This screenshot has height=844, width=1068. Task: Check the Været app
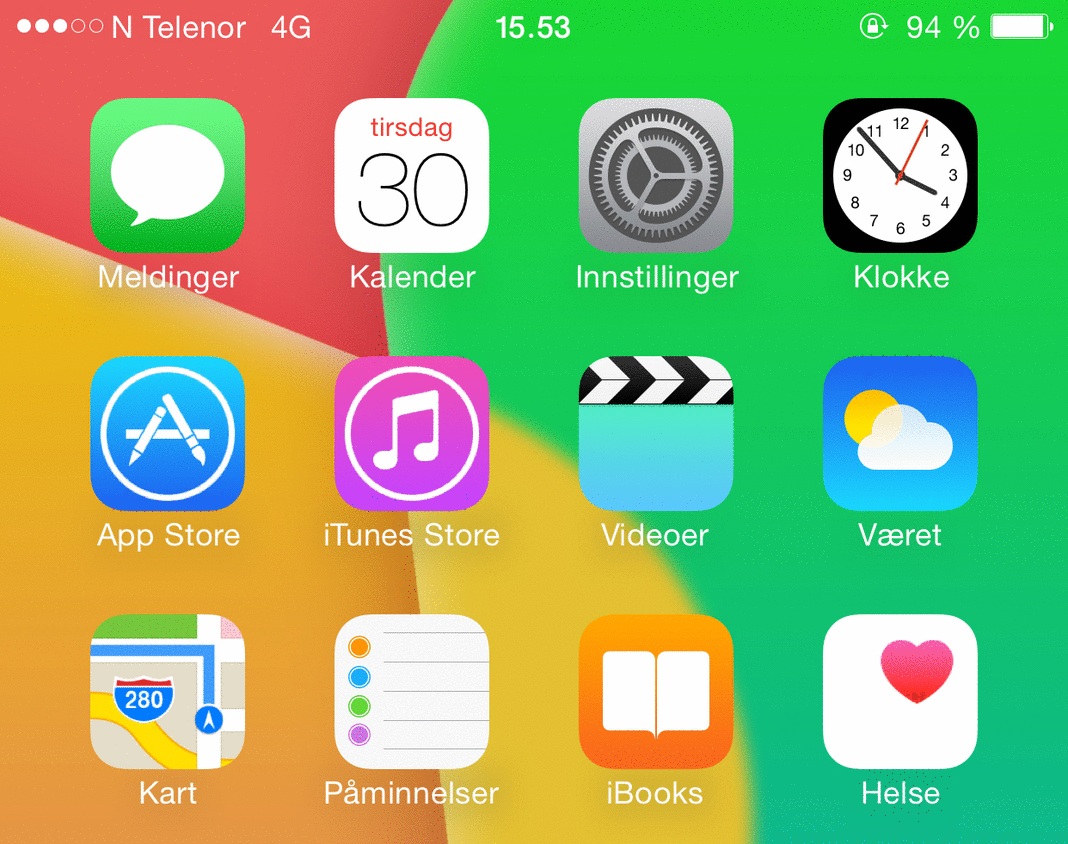point(899,433)
